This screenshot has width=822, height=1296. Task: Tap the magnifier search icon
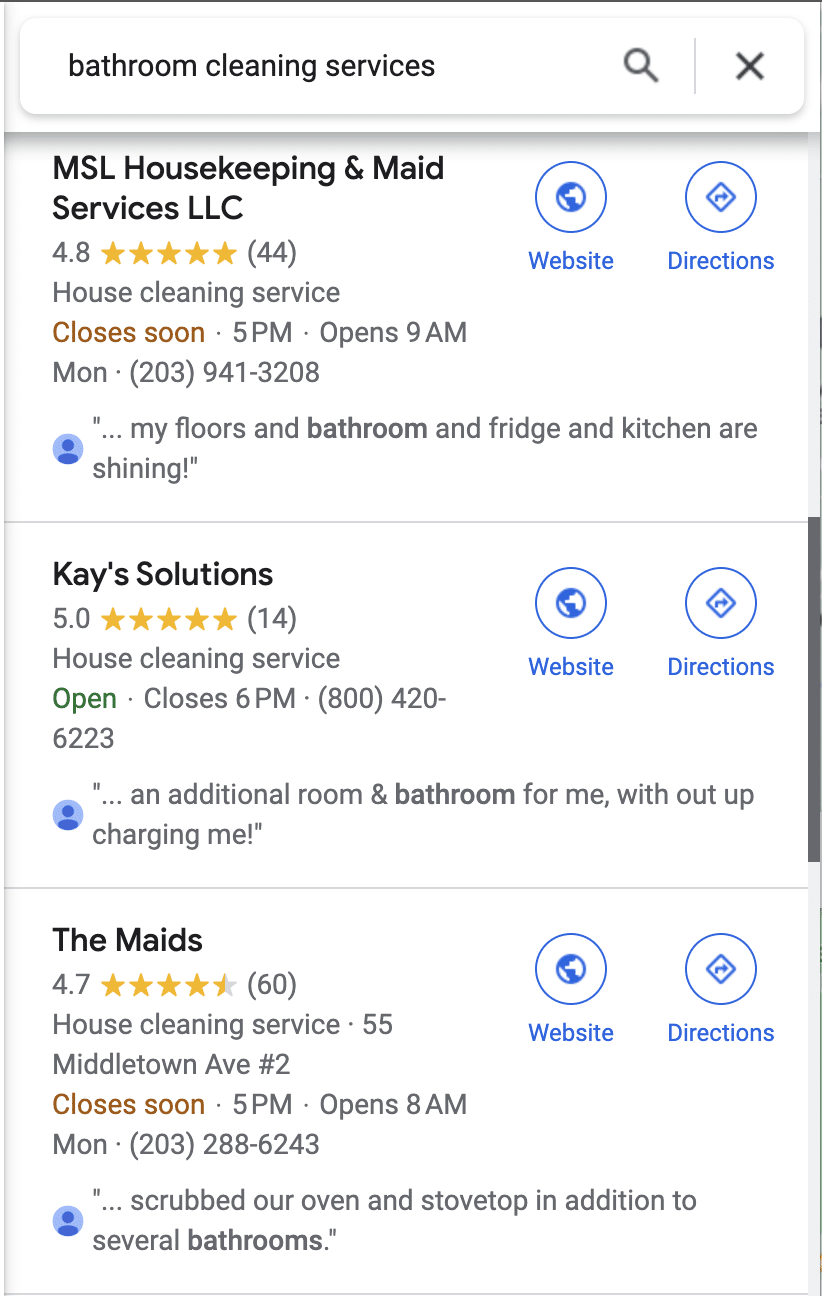point(641,66)
